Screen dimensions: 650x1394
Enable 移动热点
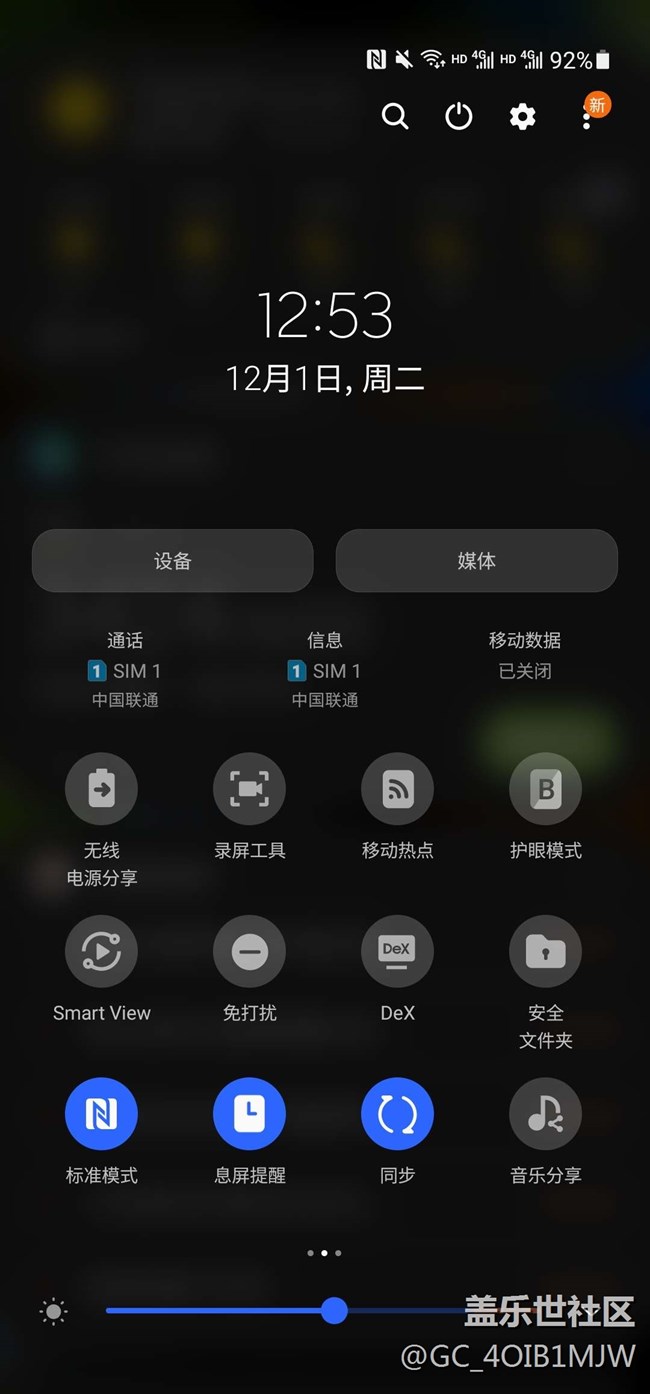(x=398, y=789)
